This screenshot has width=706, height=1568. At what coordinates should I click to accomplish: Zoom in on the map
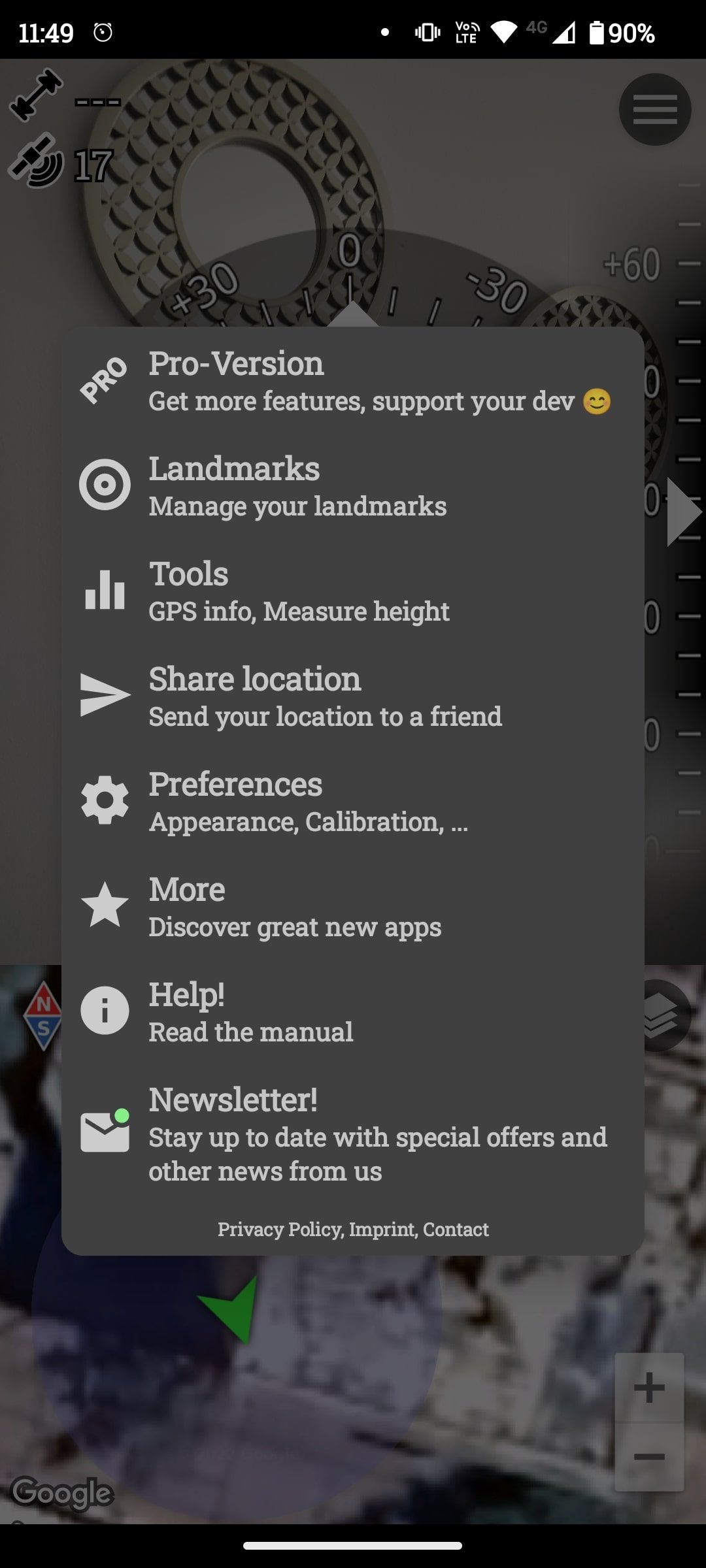click(x=649, y=1387)
